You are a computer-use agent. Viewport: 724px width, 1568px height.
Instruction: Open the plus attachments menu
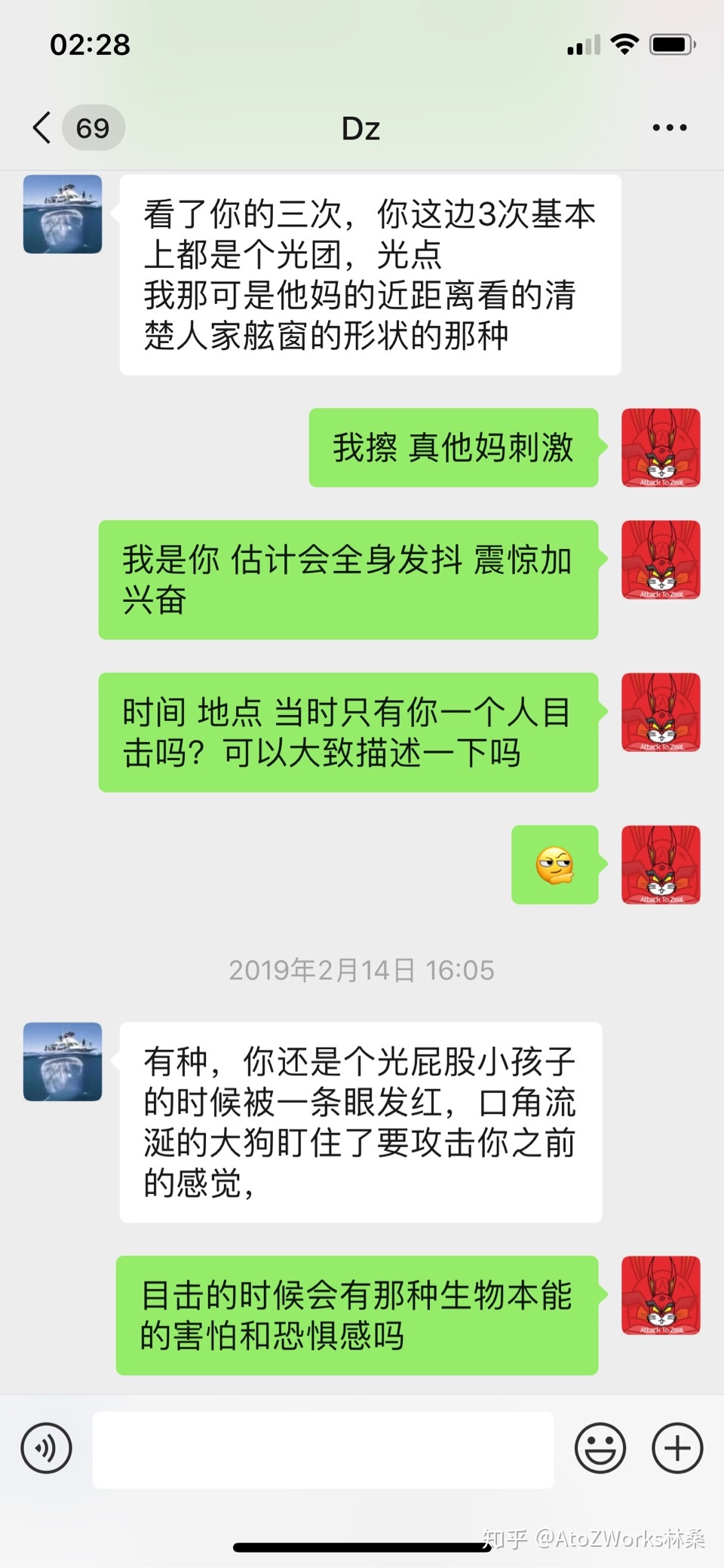(x=677, y=1448)
